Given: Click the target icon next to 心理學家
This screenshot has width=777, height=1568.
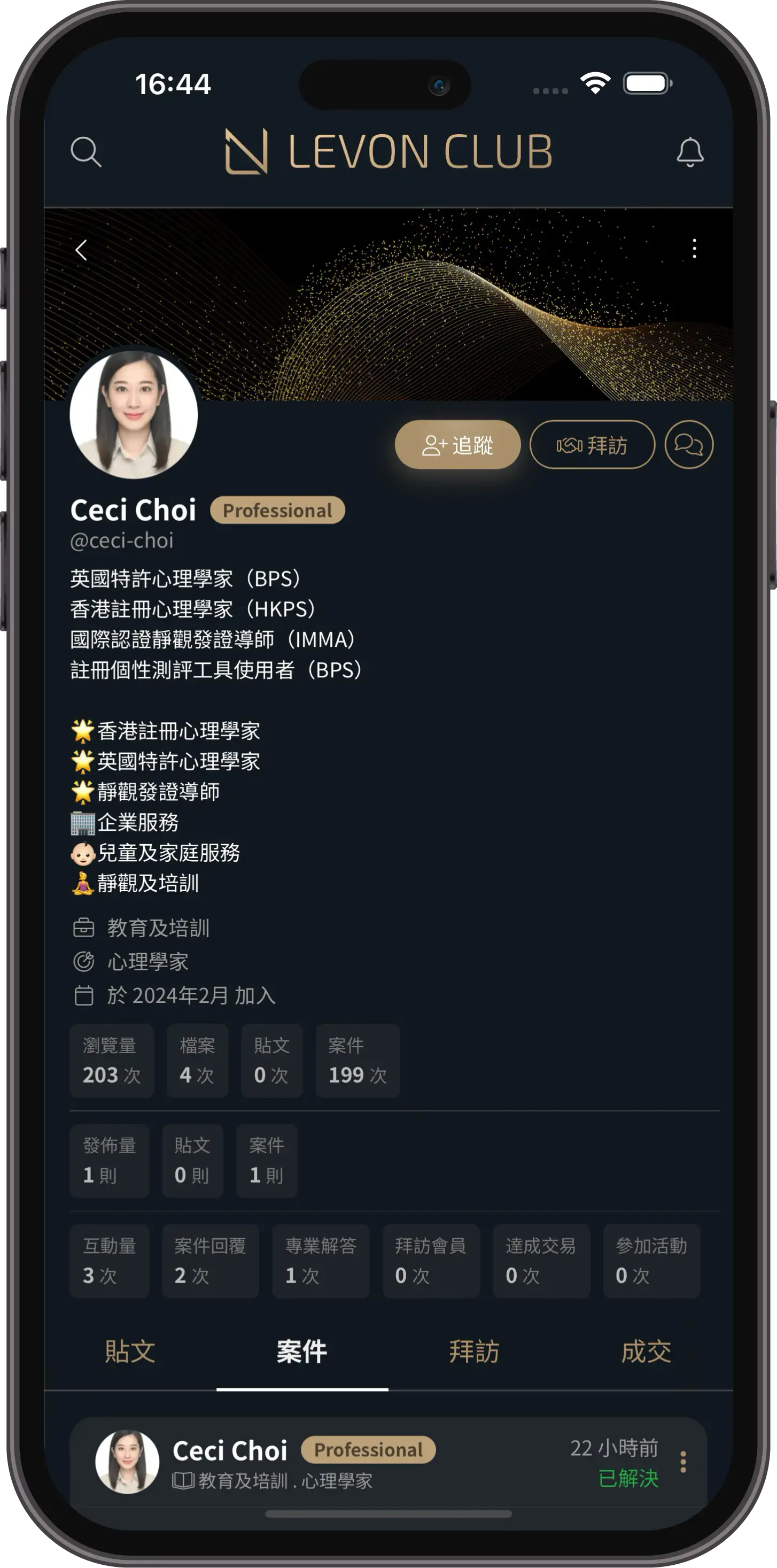Looking at the screenshot, I should coord(84,962).
